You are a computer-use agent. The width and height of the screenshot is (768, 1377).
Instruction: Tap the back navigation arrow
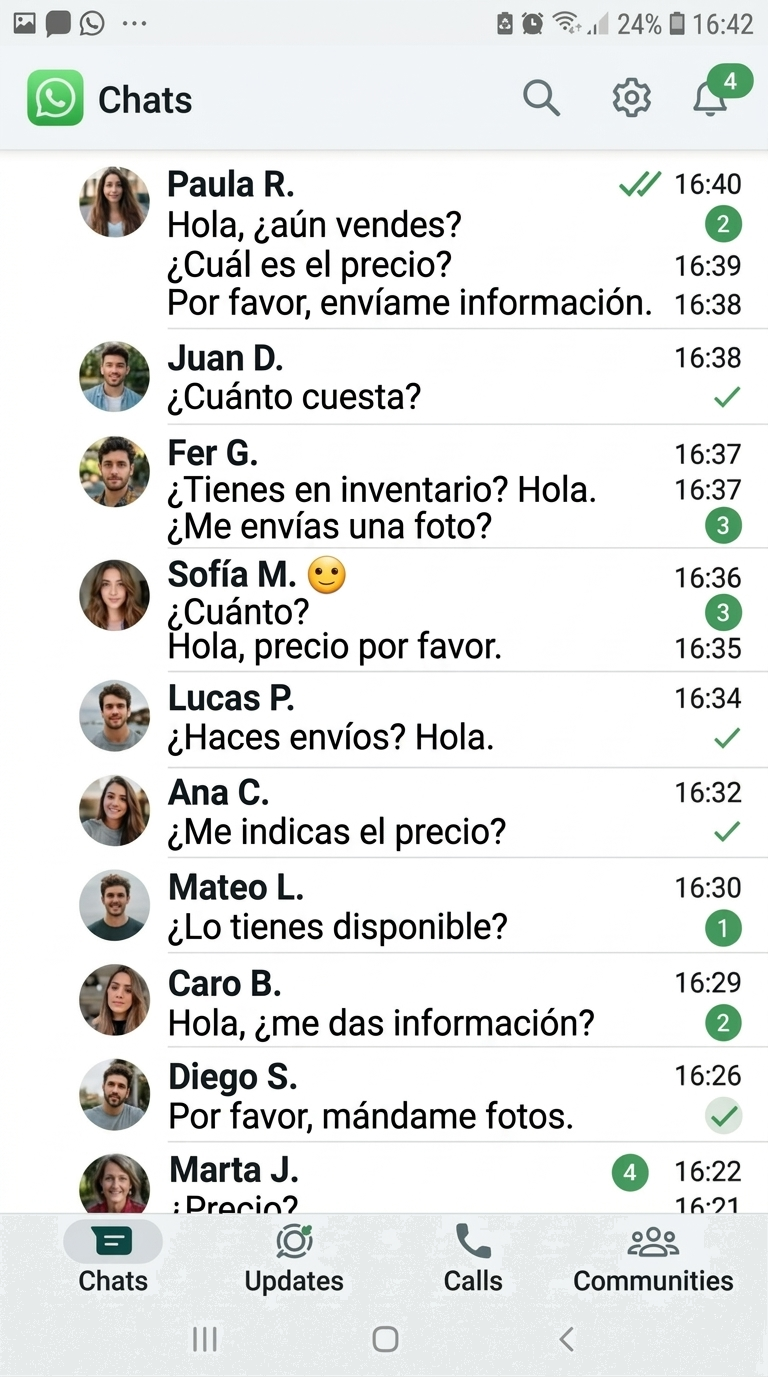tap(566, 1338)
